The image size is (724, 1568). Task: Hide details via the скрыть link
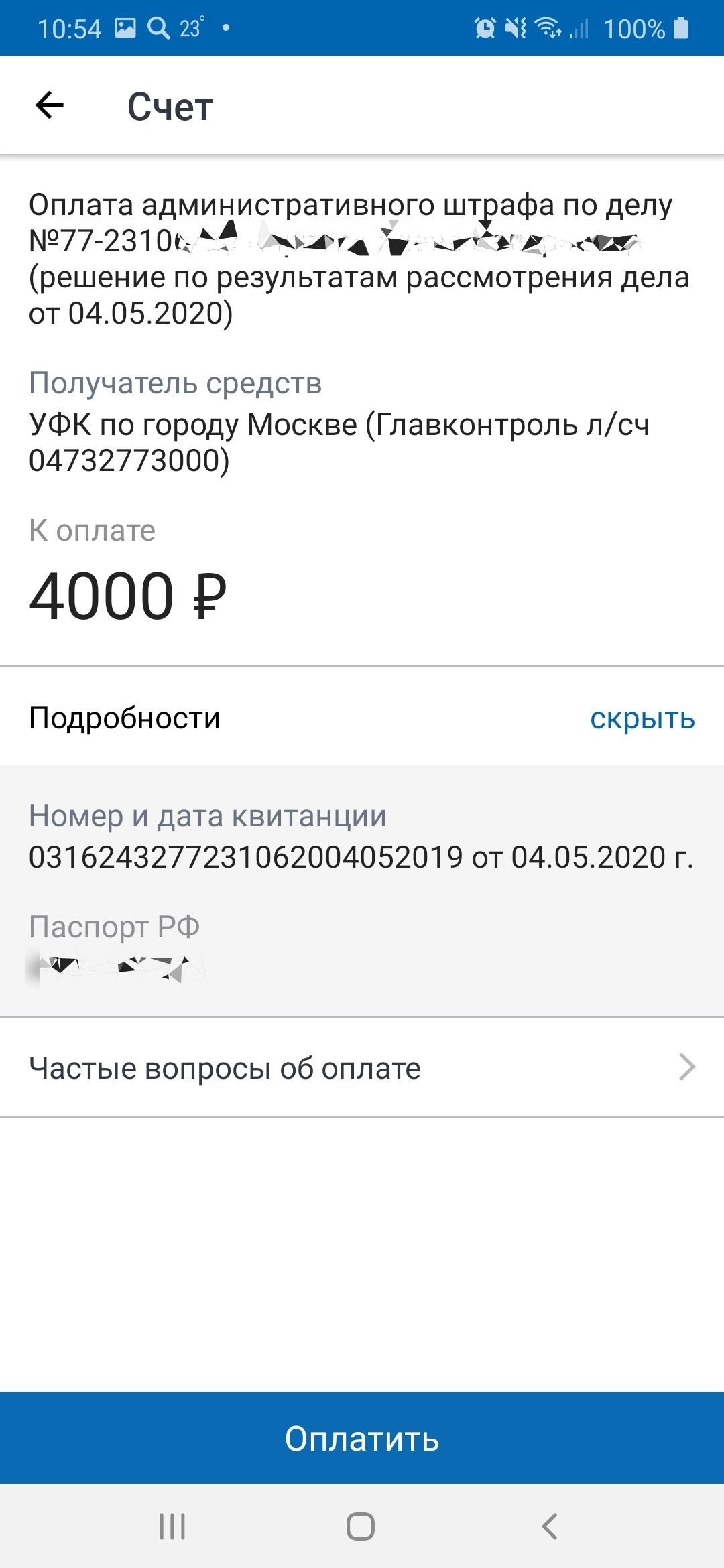tap(642, 718)
